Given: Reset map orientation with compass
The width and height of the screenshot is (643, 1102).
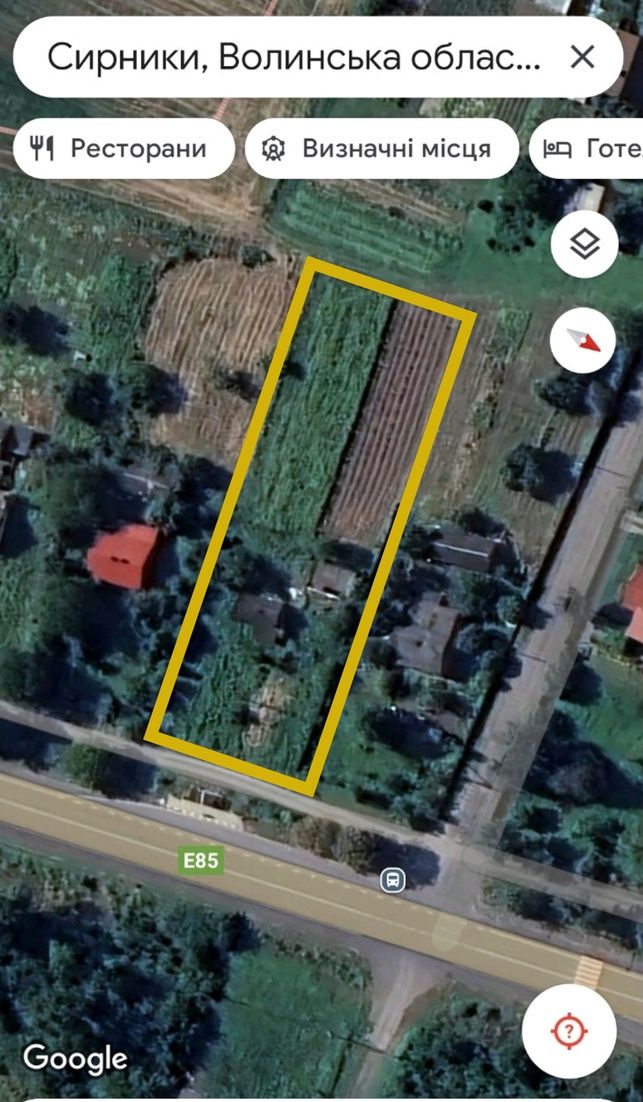Looking at the screenshot, I should pyautogui.click(x=583, y=340).
